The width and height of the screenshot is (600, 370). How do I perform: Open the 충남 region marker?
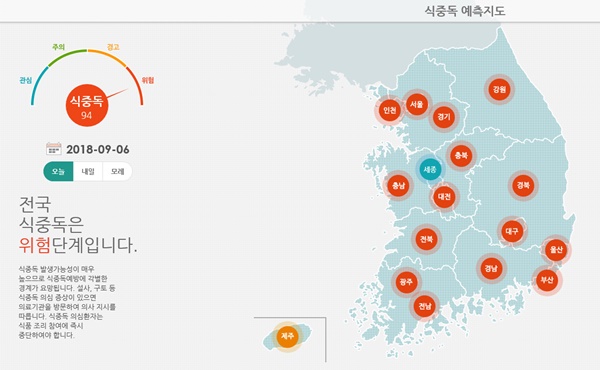coord(398,186)
